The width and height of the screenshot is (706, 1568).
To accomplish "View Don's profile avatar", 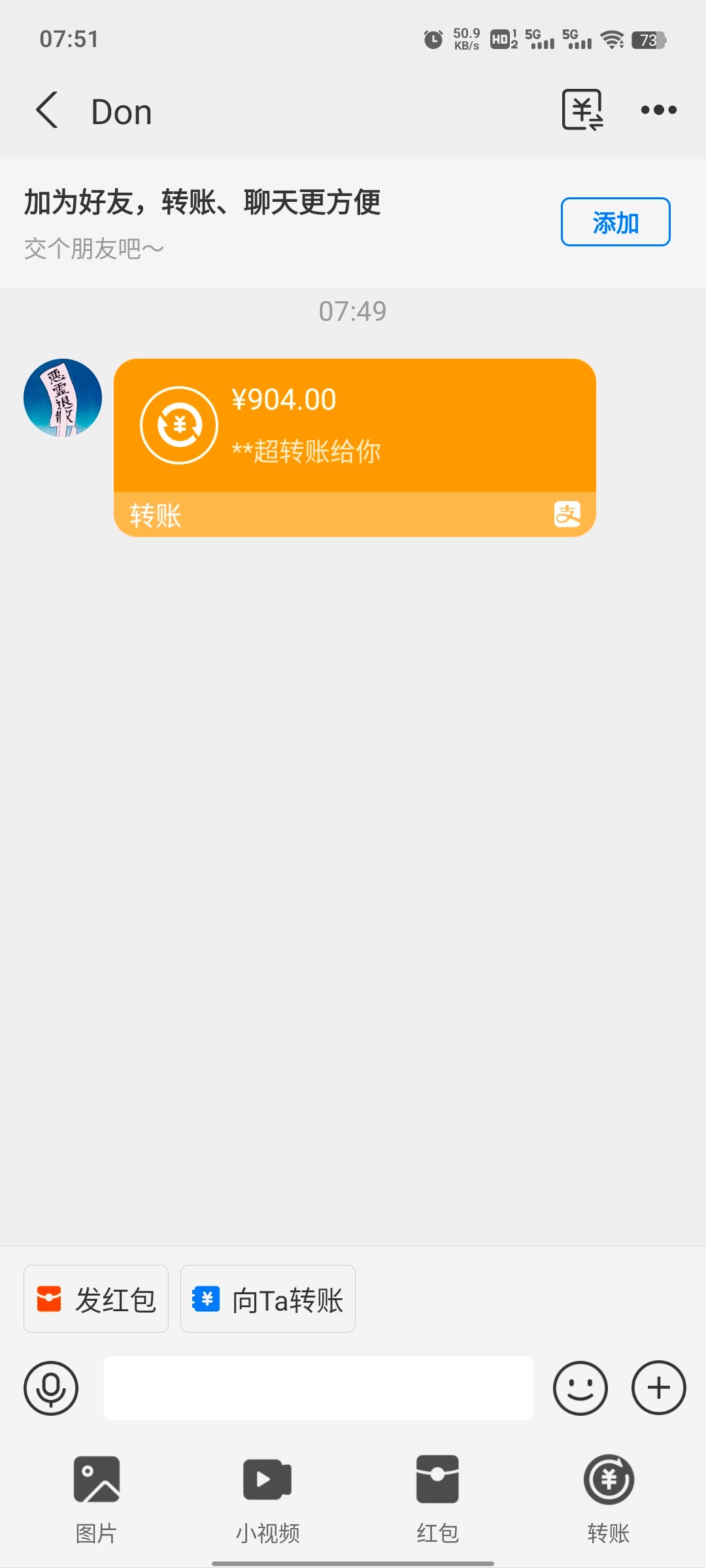I will pyautogui.click(x=63, y=398).
